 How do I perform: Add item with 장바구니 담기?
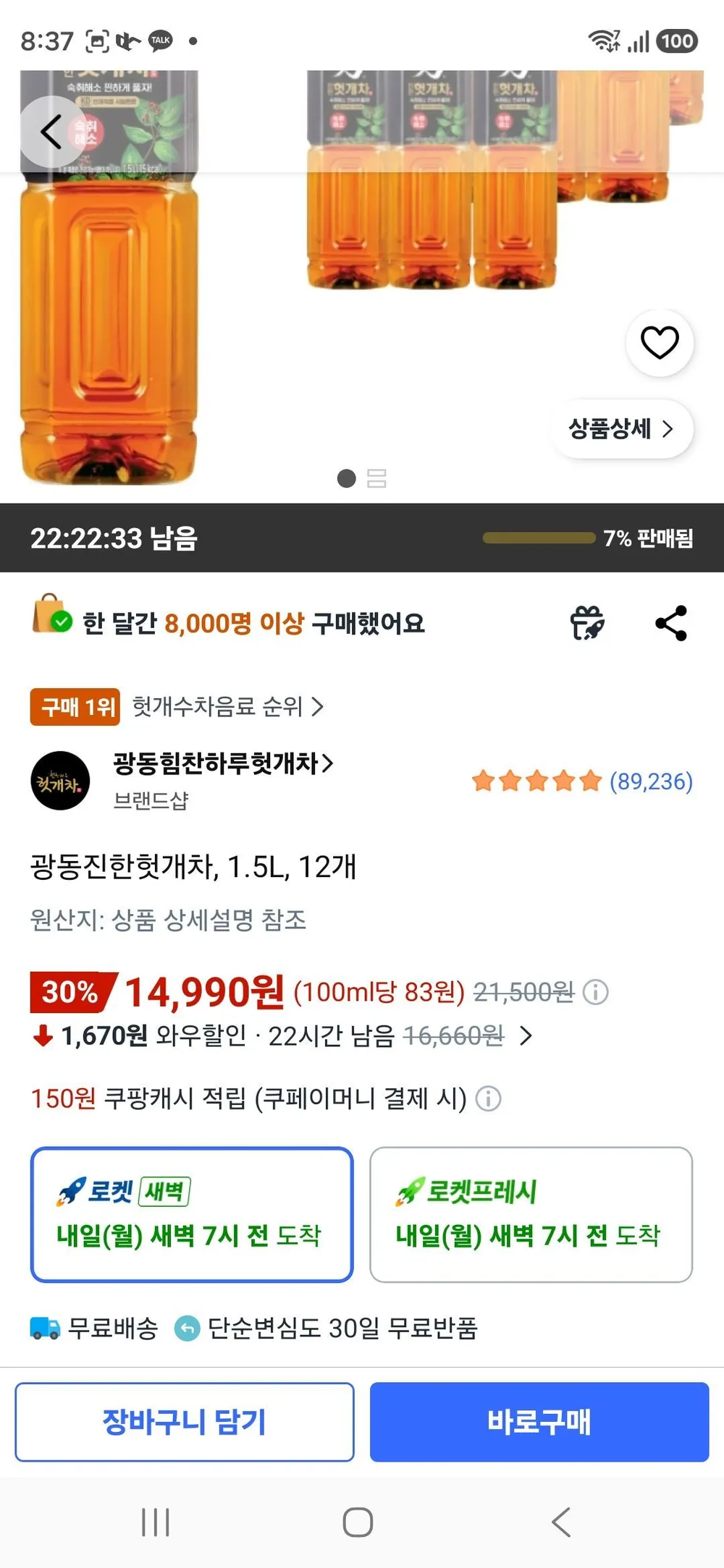185,1422
